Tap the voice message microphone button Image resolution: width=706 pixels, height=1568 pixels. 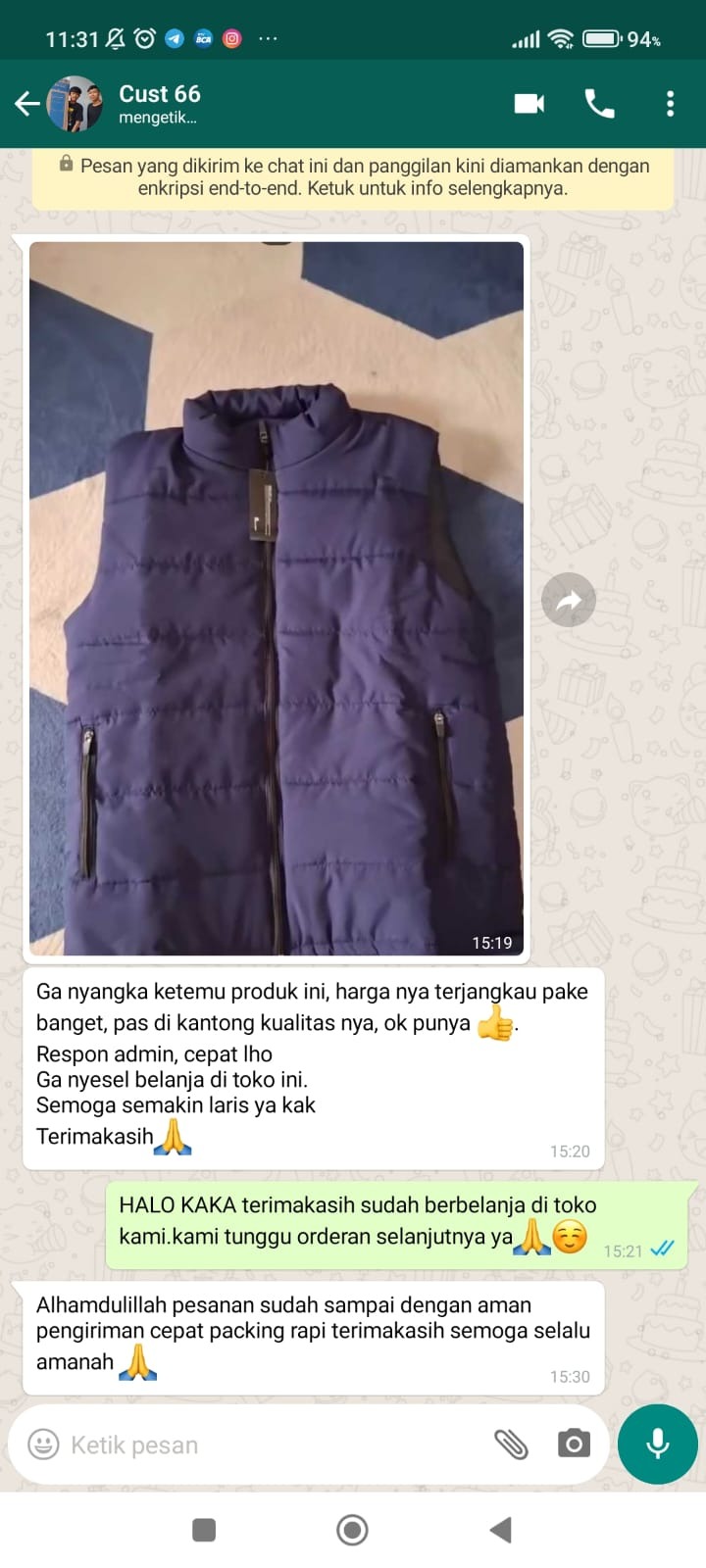658,1445
